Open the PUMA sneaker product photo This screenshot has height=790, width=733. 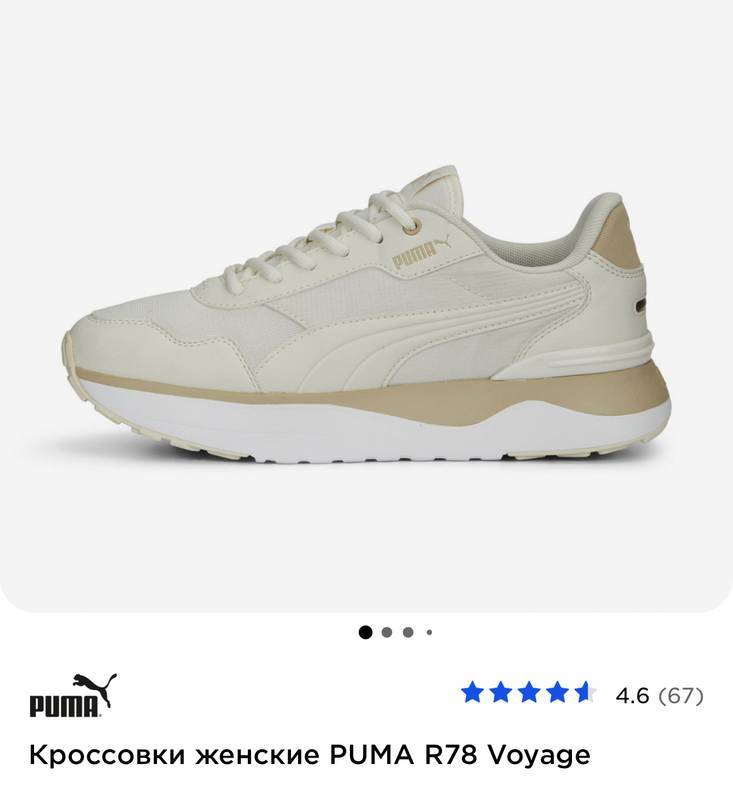[366, 310]
